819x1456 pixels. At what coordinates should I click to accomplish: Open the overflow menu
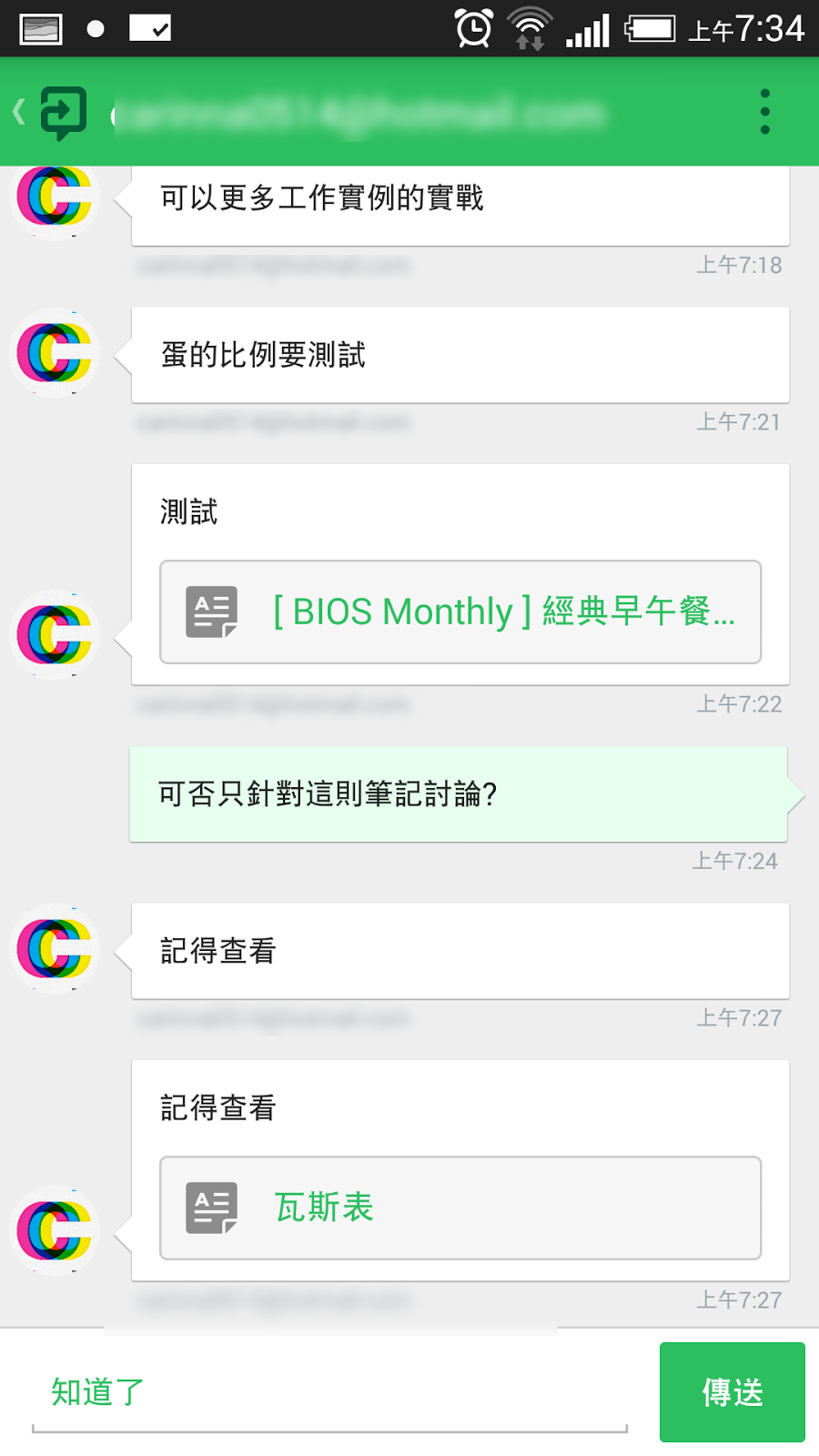click(x=764, y=112)
